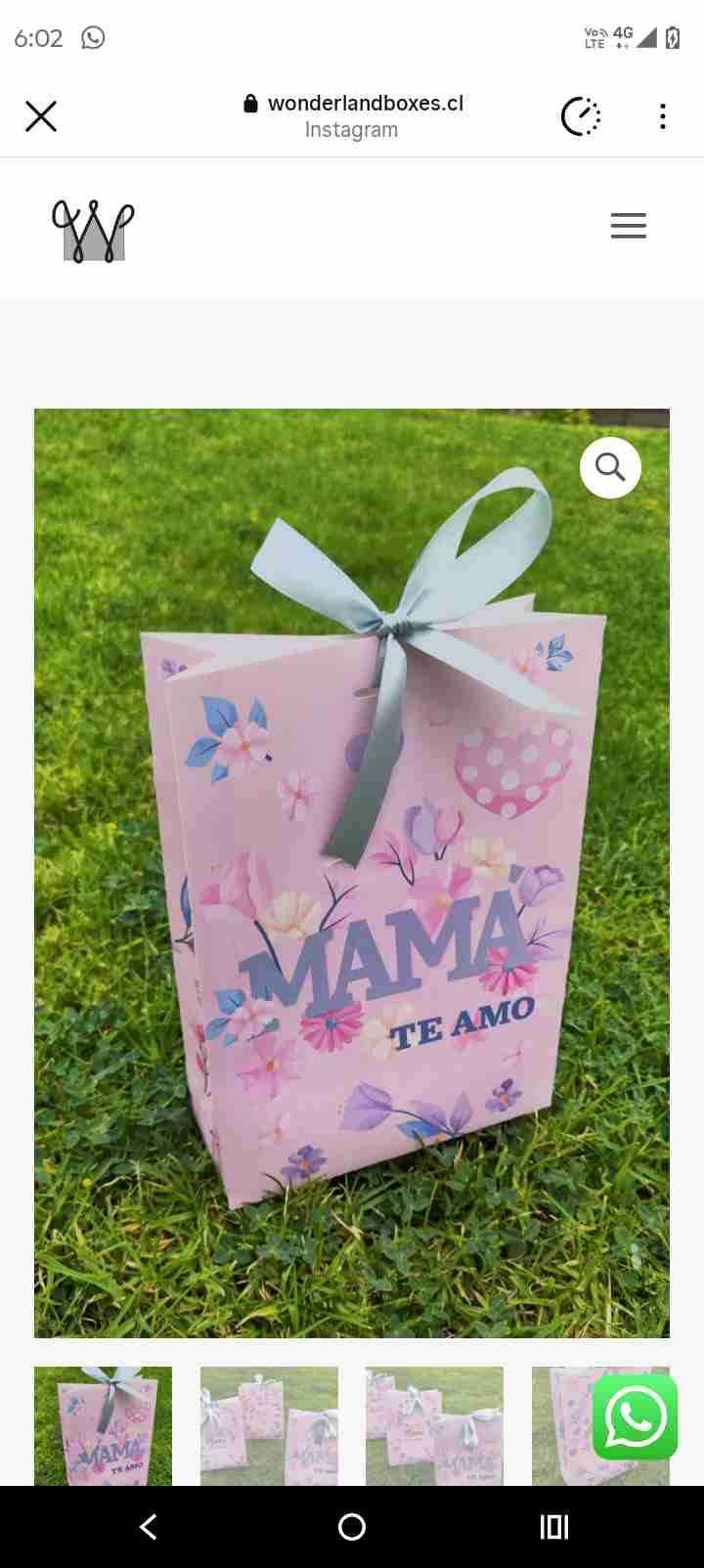View the third thumbnail showing multiple bags
Viewport: 704px width, 1568px height.
pyautogui.click(x=434, y=1425)
